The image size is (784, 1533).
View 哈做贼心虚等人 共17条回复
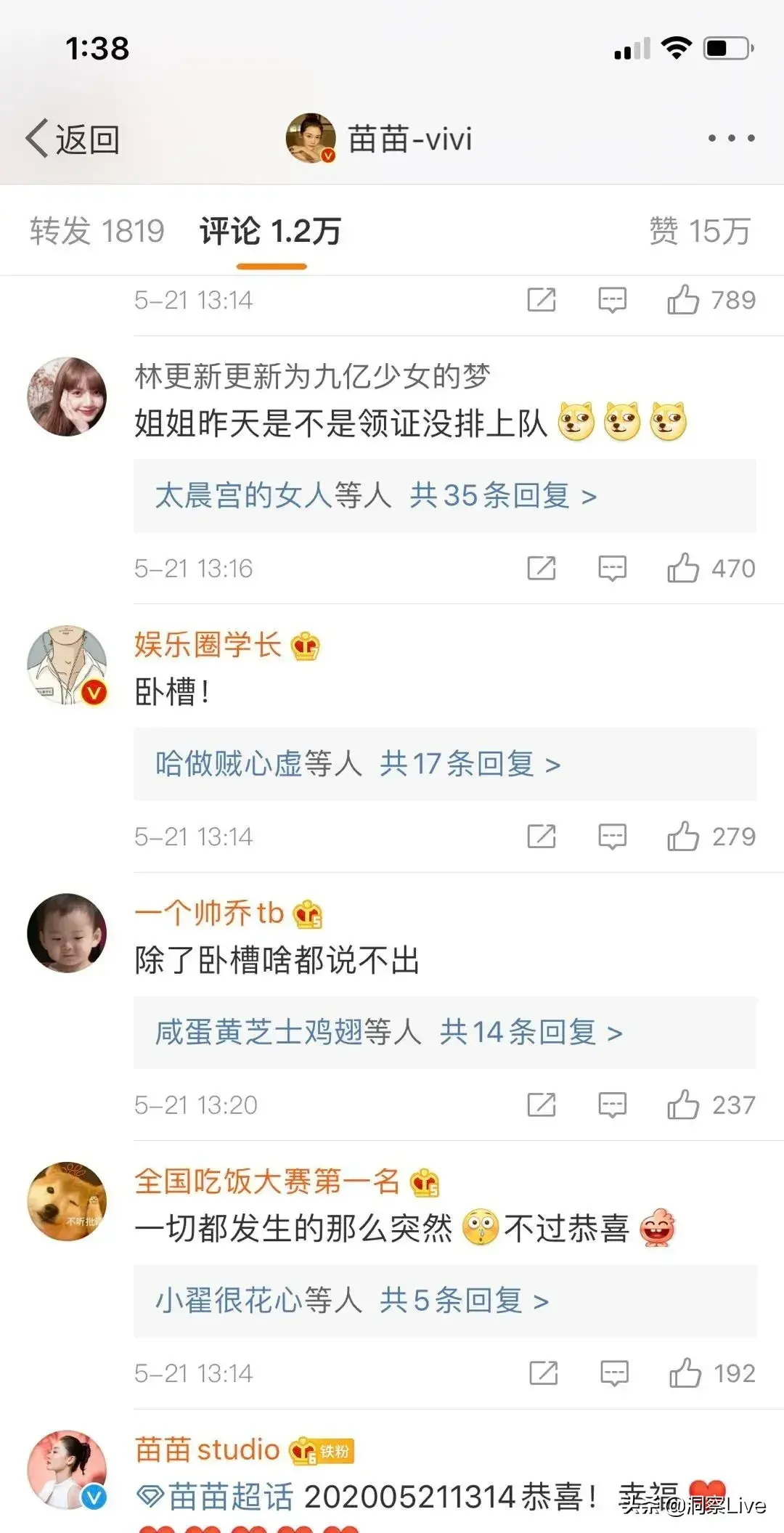(358, 764)
